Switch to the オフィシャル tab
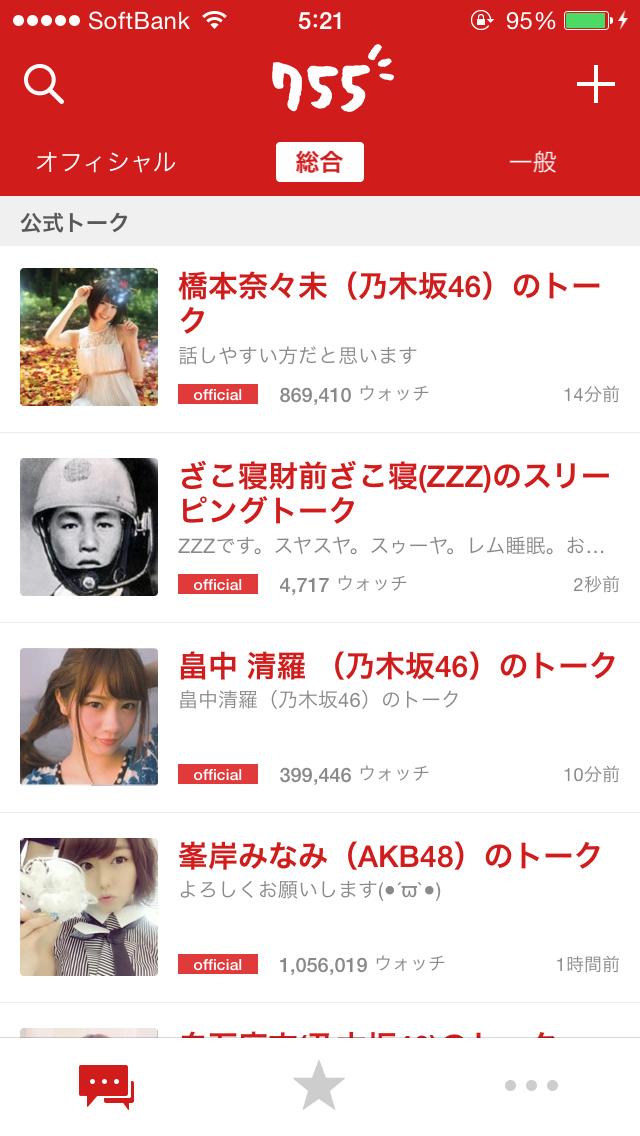The width and height of the screenshot is (640, 1136). pyautogui.click(x=106, y=162)
